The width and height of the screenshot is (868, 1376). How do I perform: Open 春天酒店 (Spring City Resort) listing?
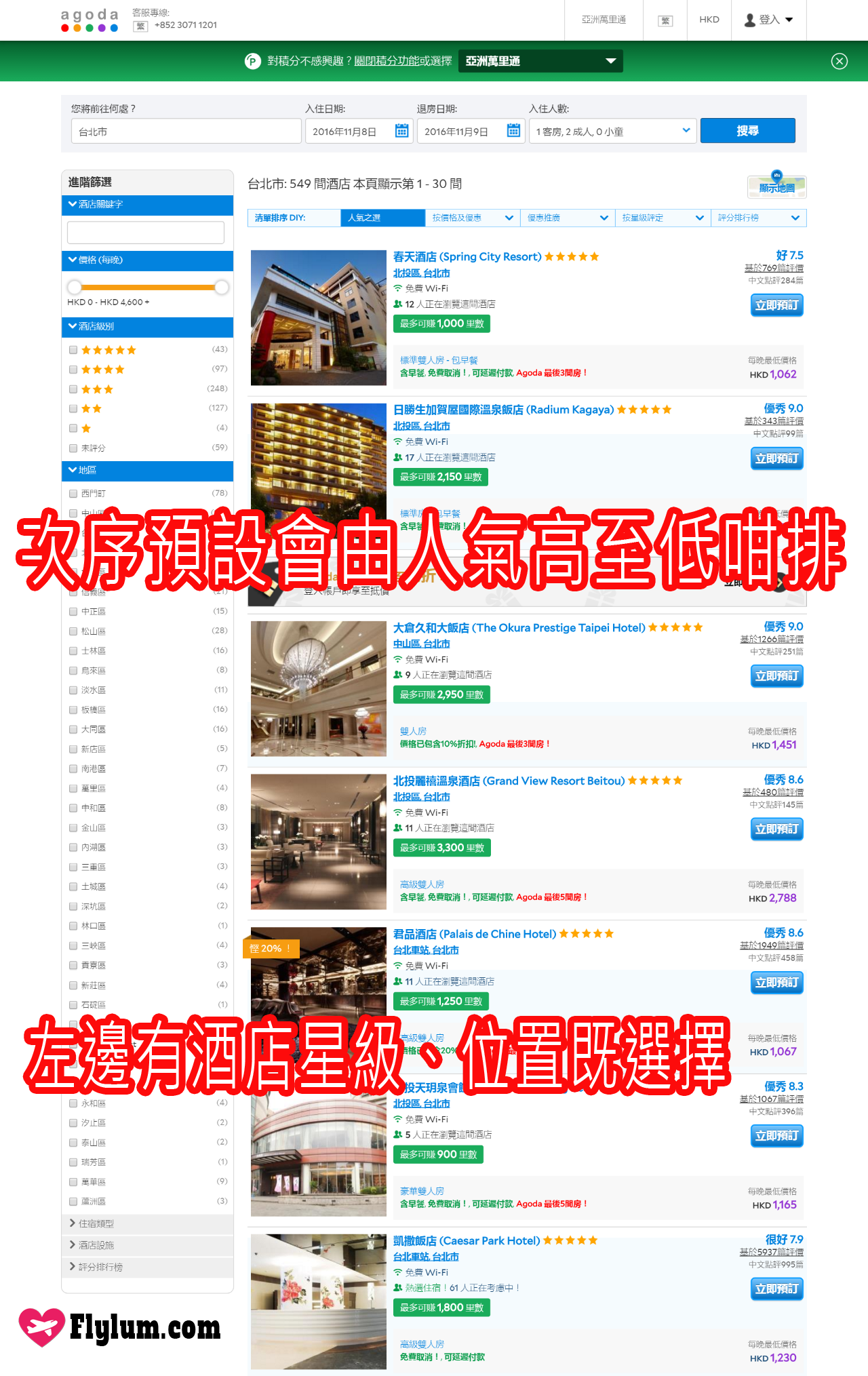coord(467,257)
